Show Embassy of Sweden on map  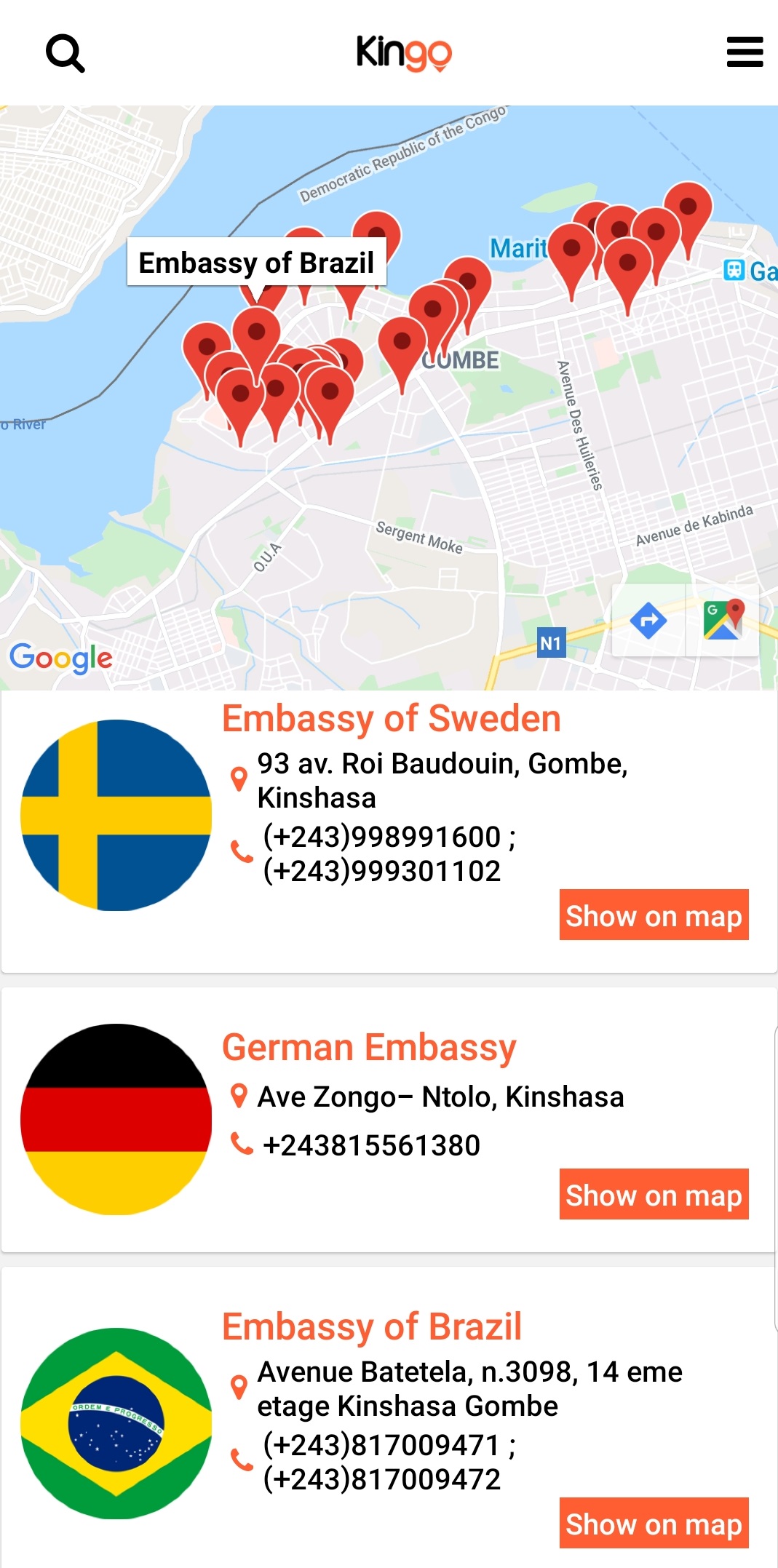654,915
